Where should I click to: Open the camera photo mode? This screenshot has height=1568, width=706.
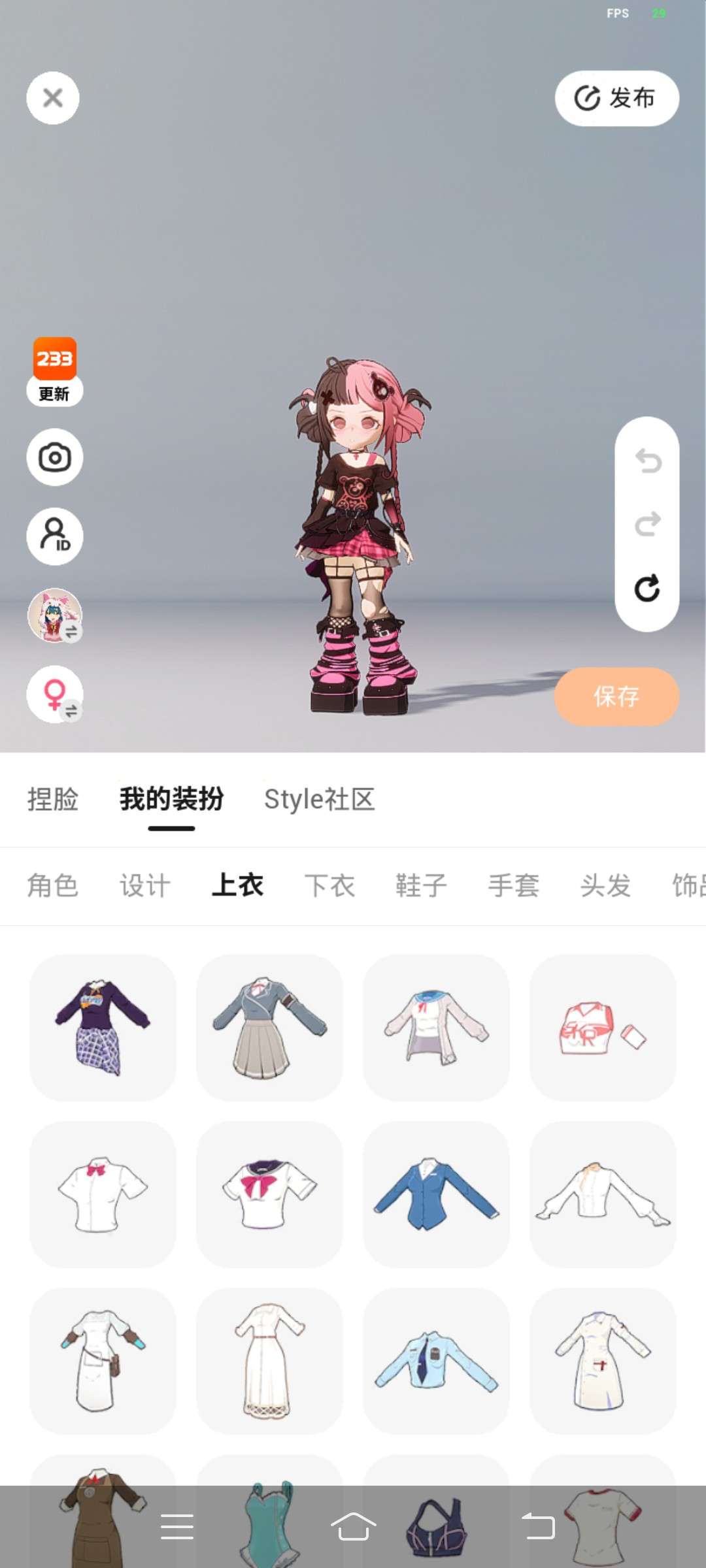coord(55,457)
